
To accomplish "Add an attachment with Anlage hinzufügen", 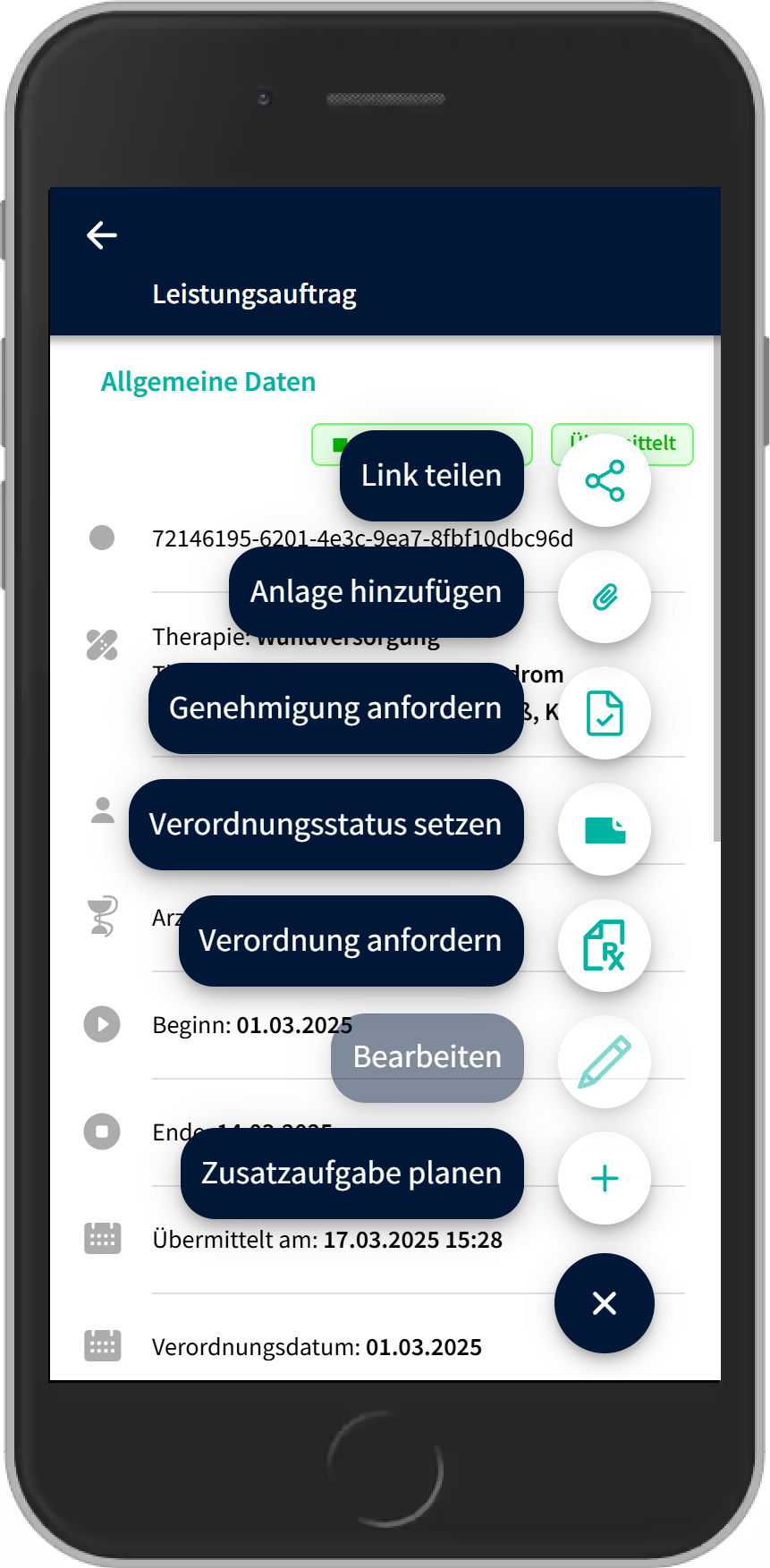I will (605, 597).
